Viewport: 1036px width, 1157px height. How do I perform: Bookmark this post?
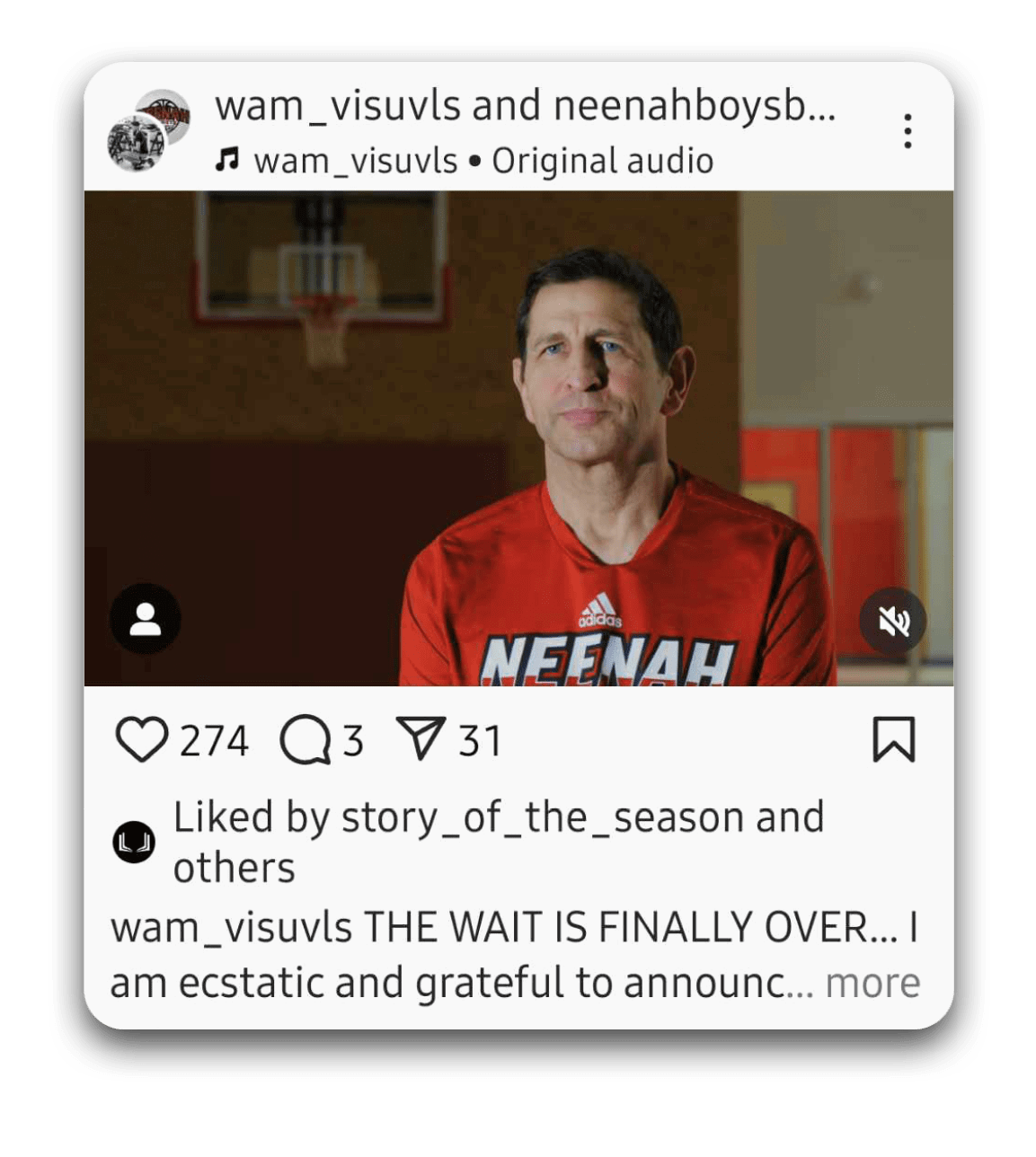(893, 740)
